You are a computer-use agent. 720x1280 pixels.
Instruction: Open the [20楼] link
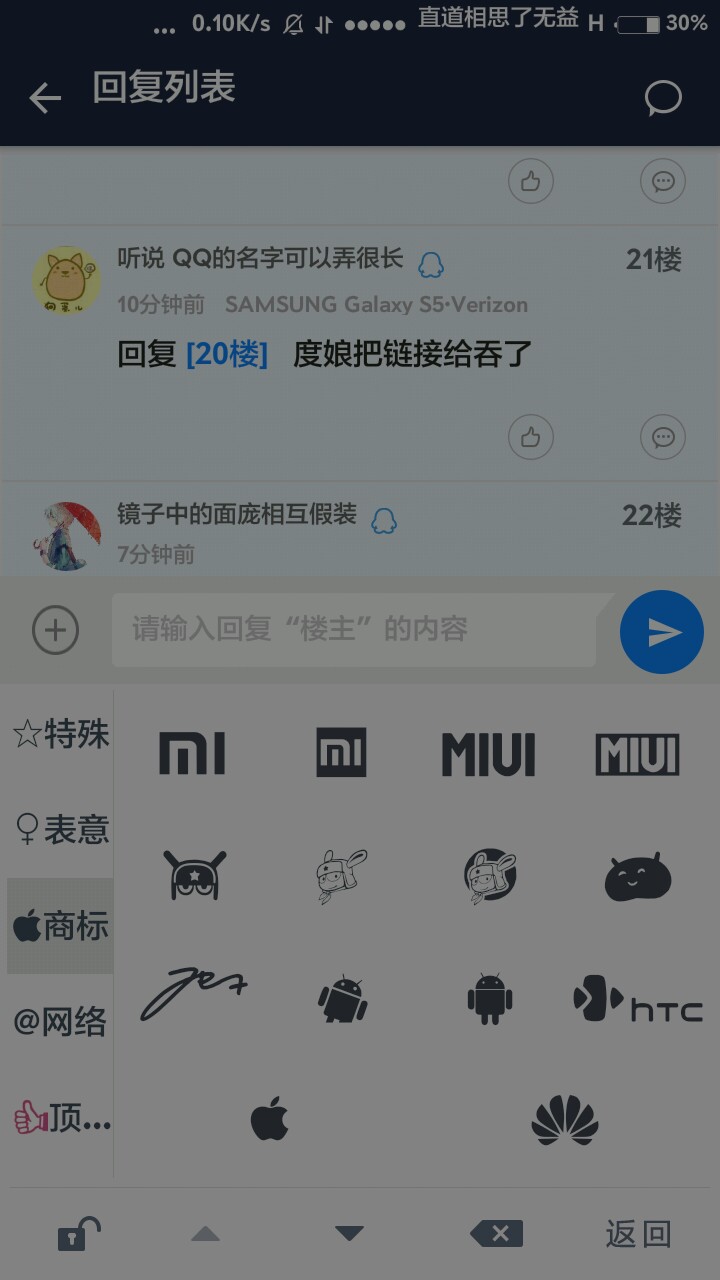click(227, 354)
